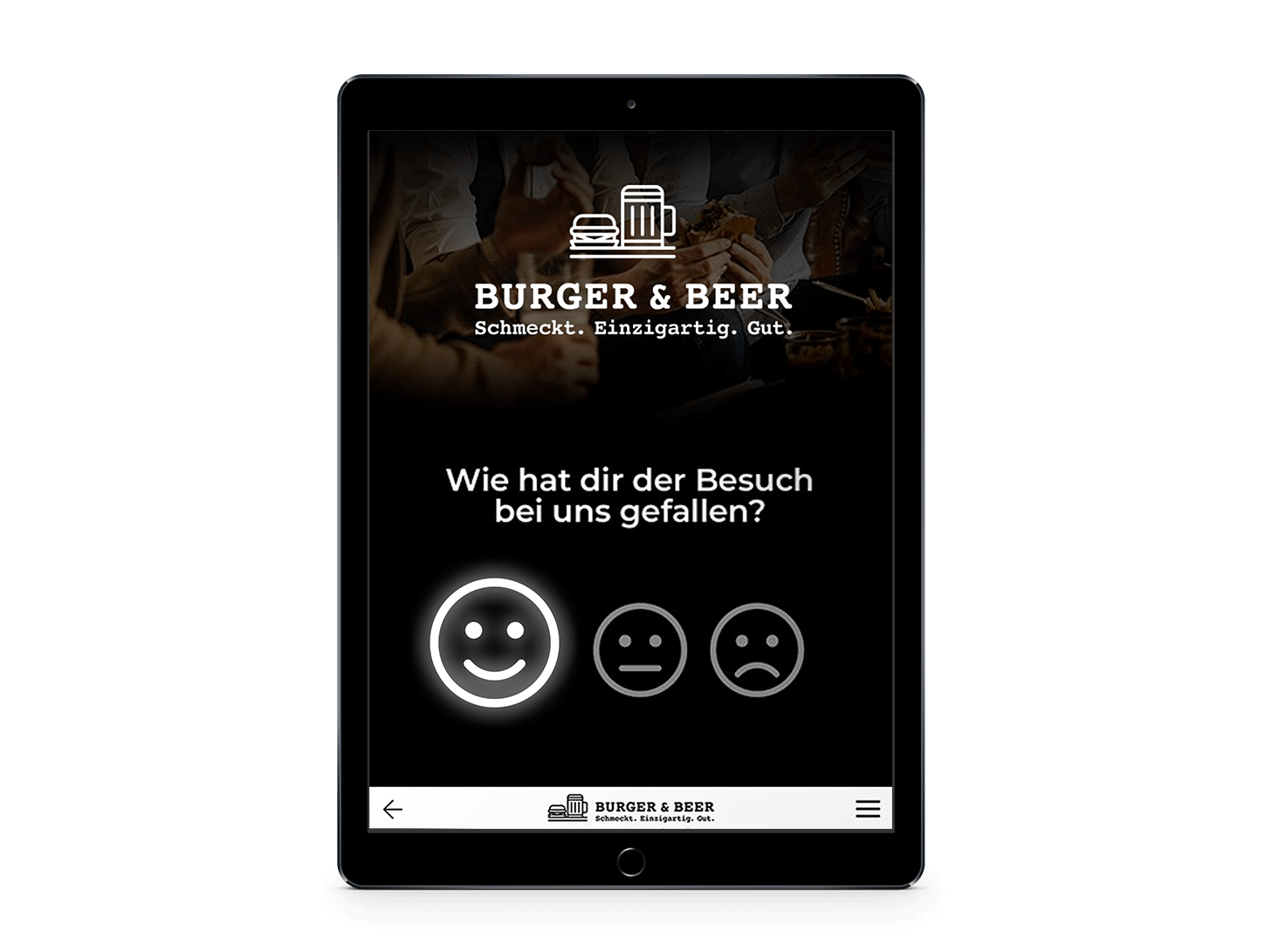Choose the neutral face rating

tap(640, 650)
